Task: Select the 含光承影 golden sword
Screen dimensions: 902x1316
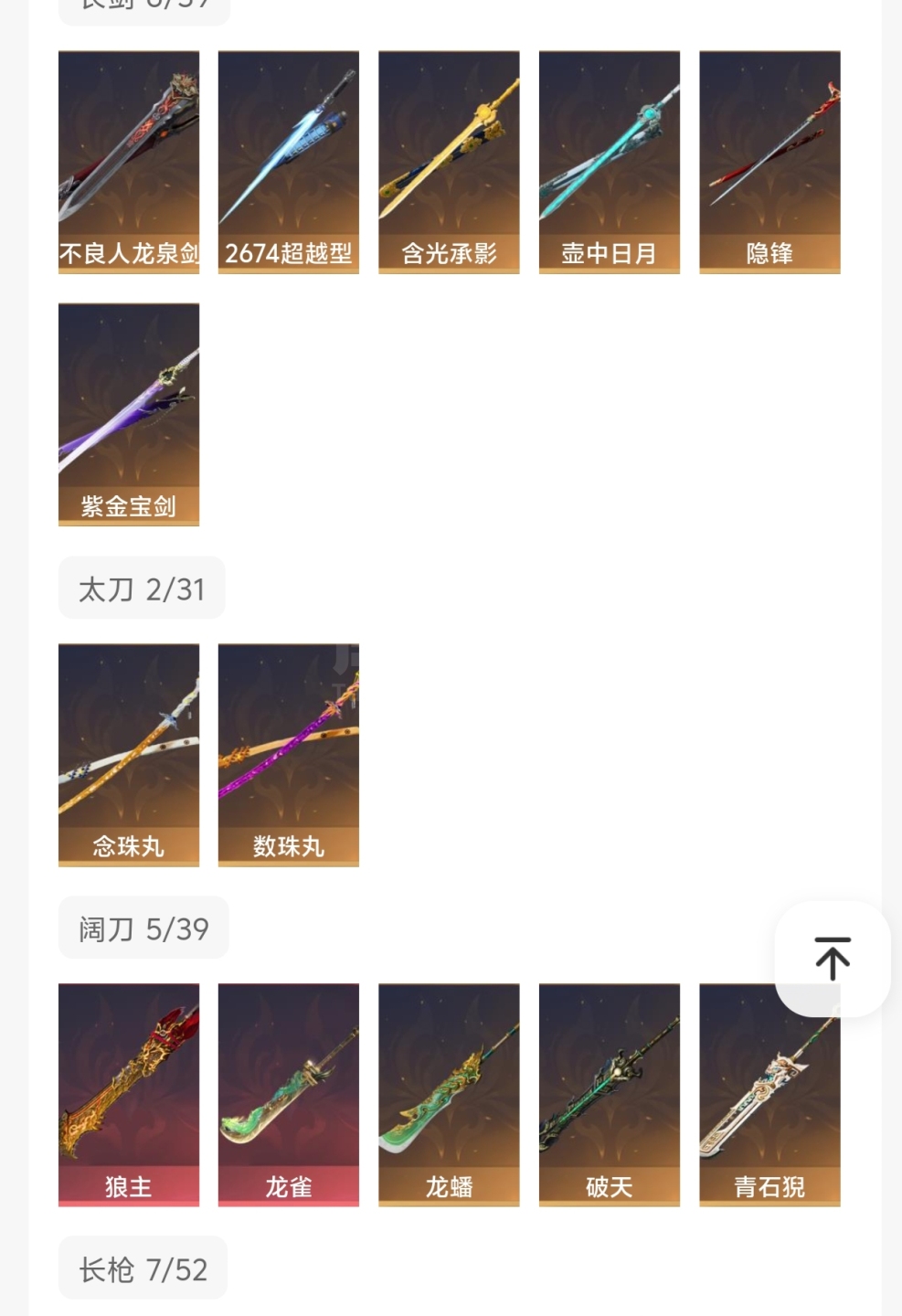Action: pos(449,162)
